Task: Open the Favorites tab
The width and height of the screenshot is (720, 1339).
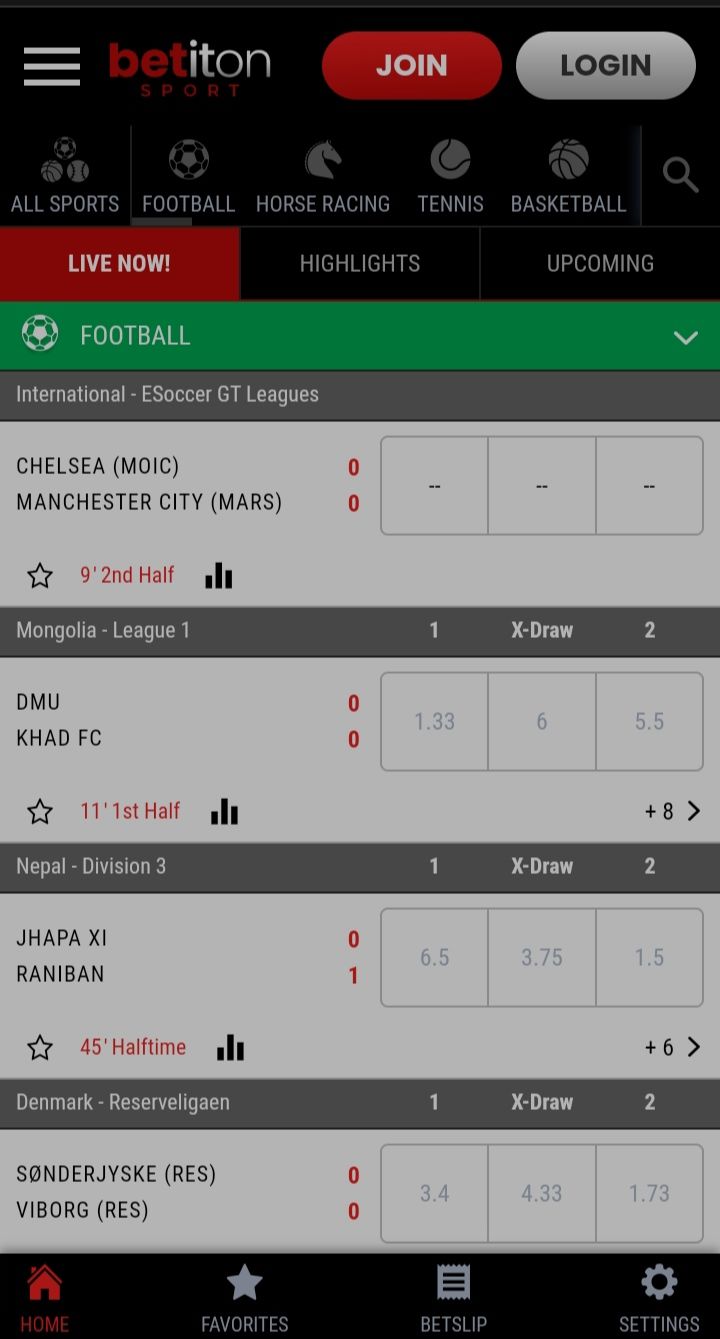Action: pyautogui.click(x=245, y=1298)
